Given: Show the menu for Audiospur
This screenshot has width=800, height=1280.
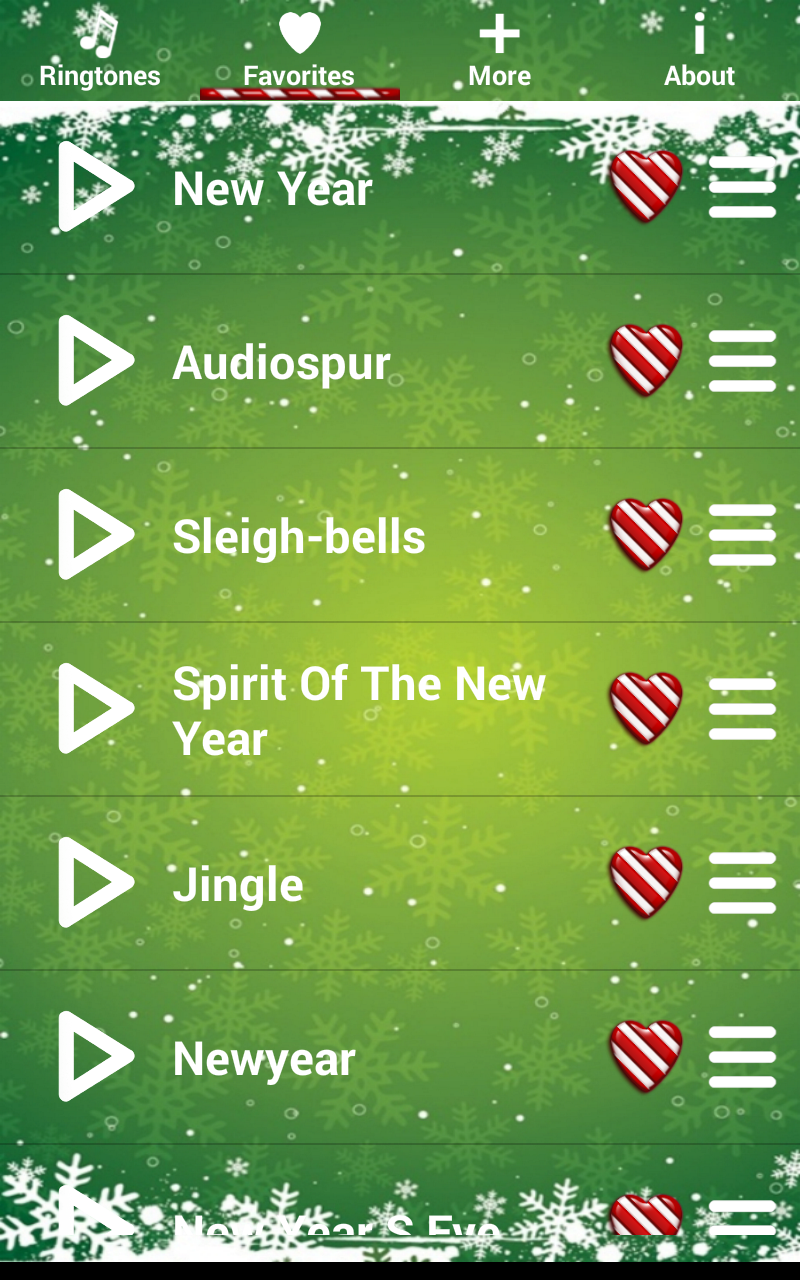Looking at the screenshot, I should coord(743,360).
